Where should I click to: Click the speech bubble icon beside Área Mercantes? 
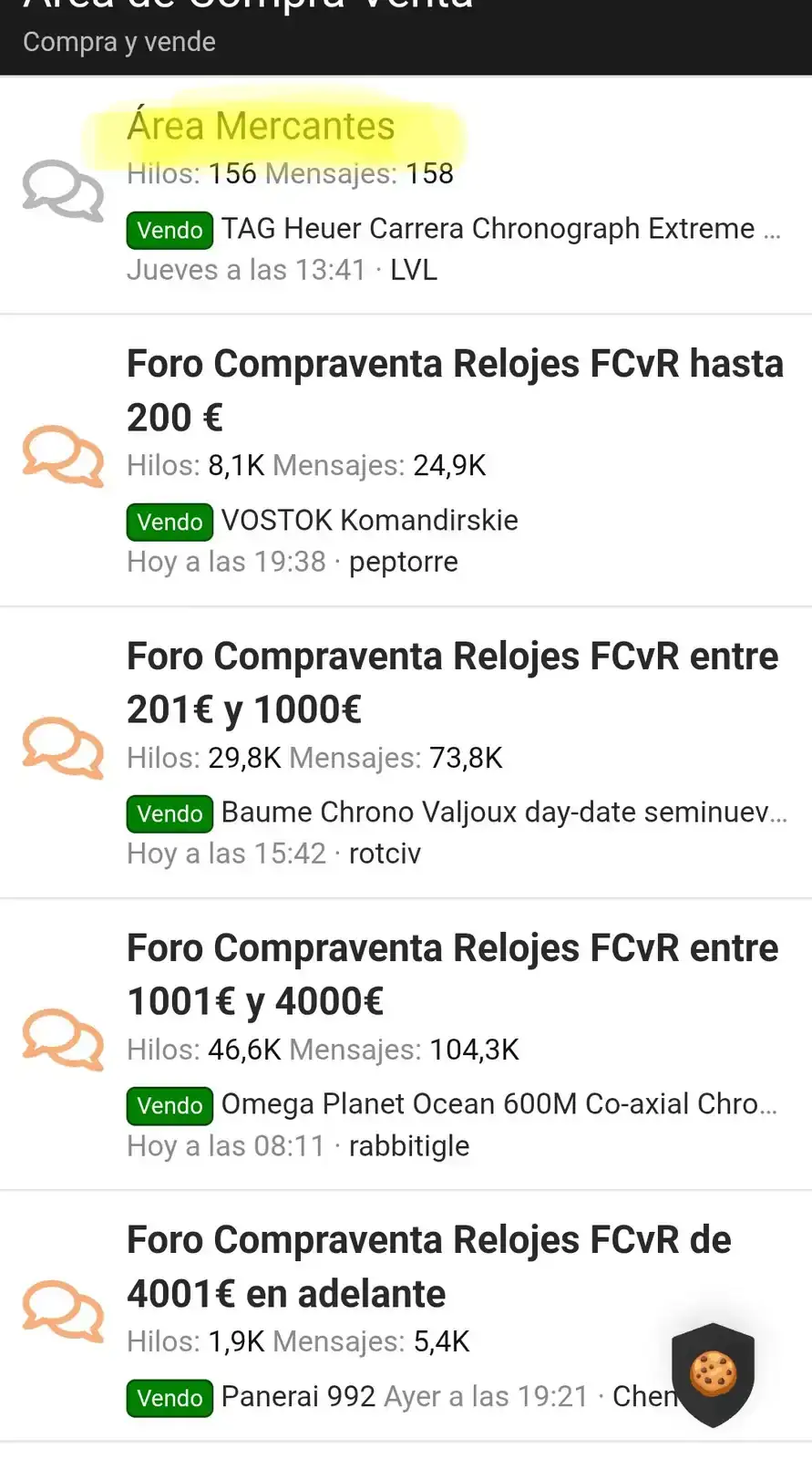pos(63,190)
